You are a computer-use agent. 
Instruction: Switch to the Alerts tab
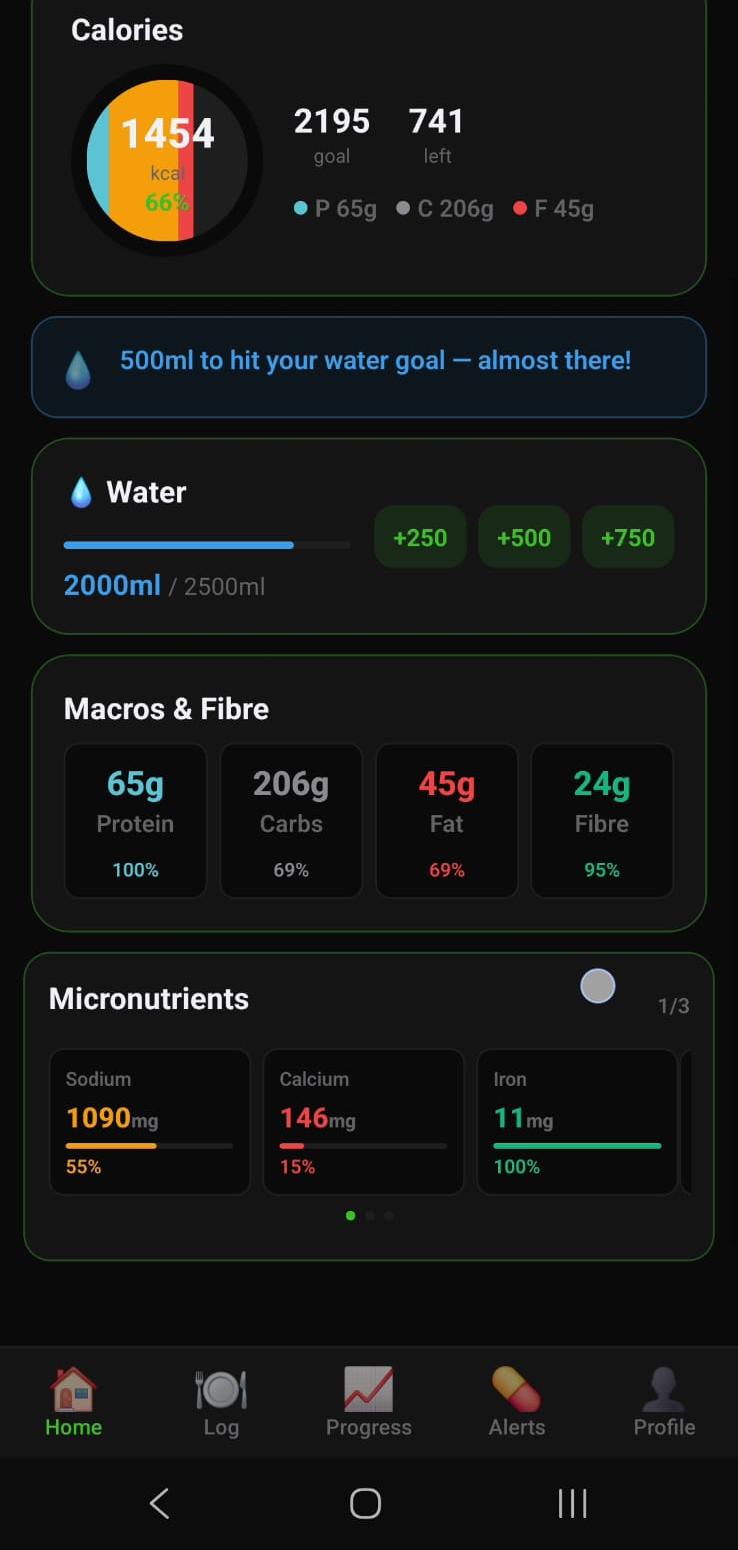pyautogui.click(x=516, y=1402)
